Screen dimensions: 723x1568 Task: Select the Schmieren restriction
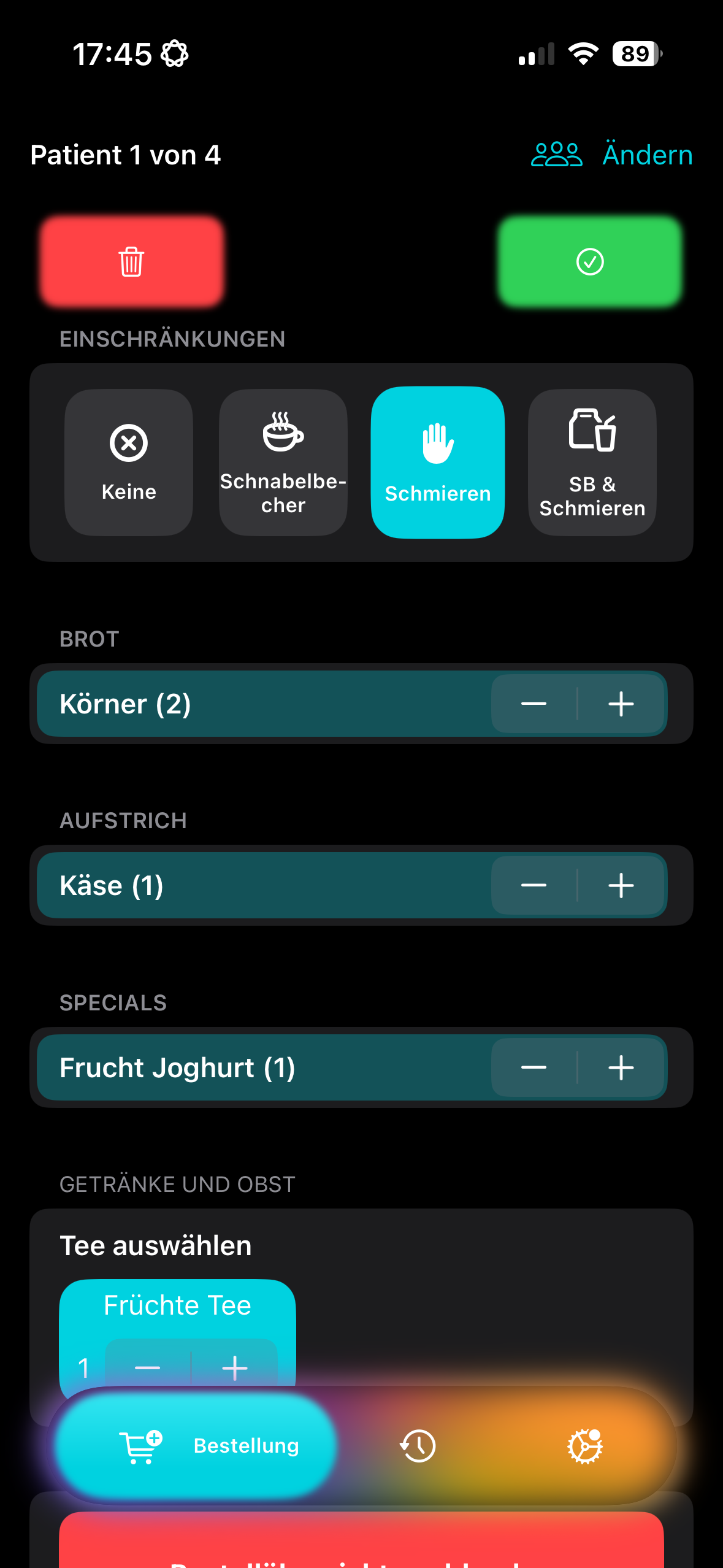pyautogui.click(x=438, y=463)
